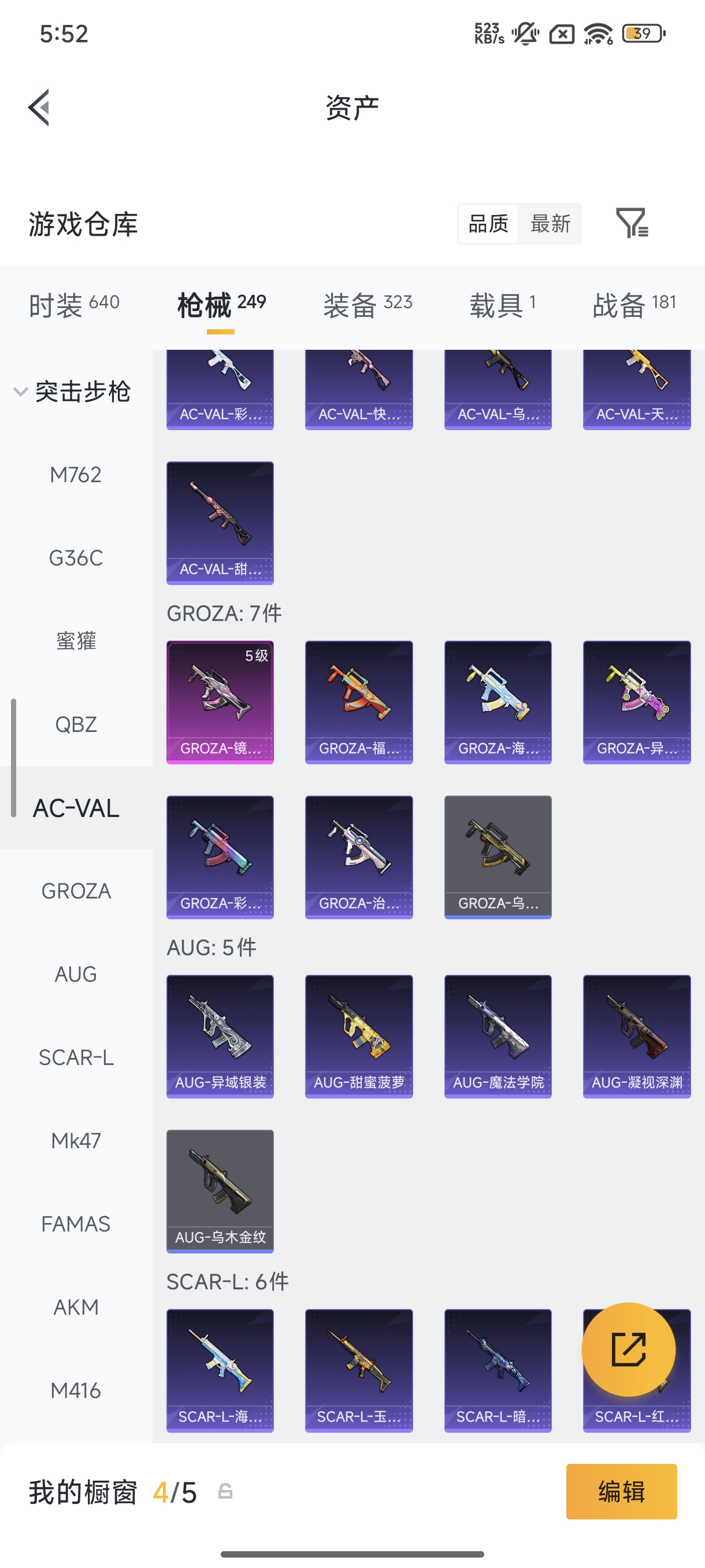Image resolution: width=705 pixels, height=1568 pixels.
Task: Open the AUG-乌木金纹 skin tile
Action: [220, 1191]
